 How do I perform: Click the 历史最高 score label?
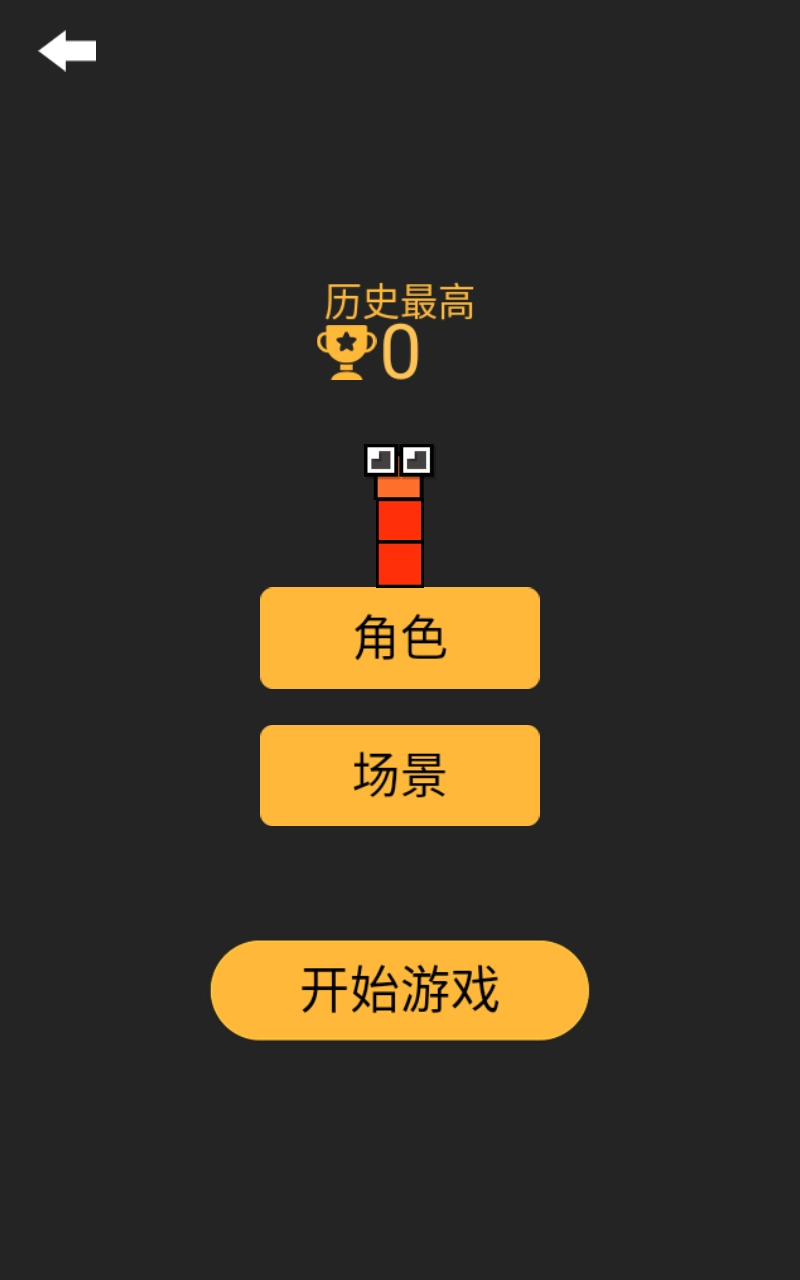(399, 300)
